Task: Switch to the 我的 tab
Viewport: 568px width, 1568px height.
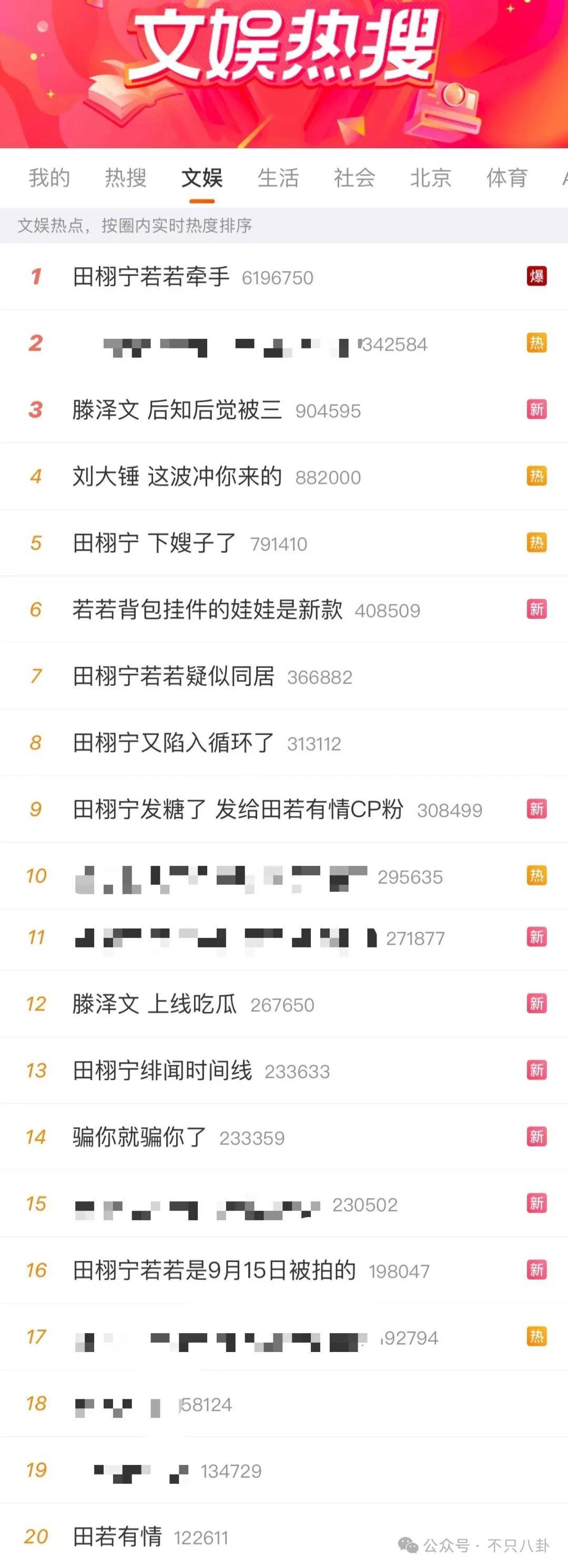Action: [49, 178]
